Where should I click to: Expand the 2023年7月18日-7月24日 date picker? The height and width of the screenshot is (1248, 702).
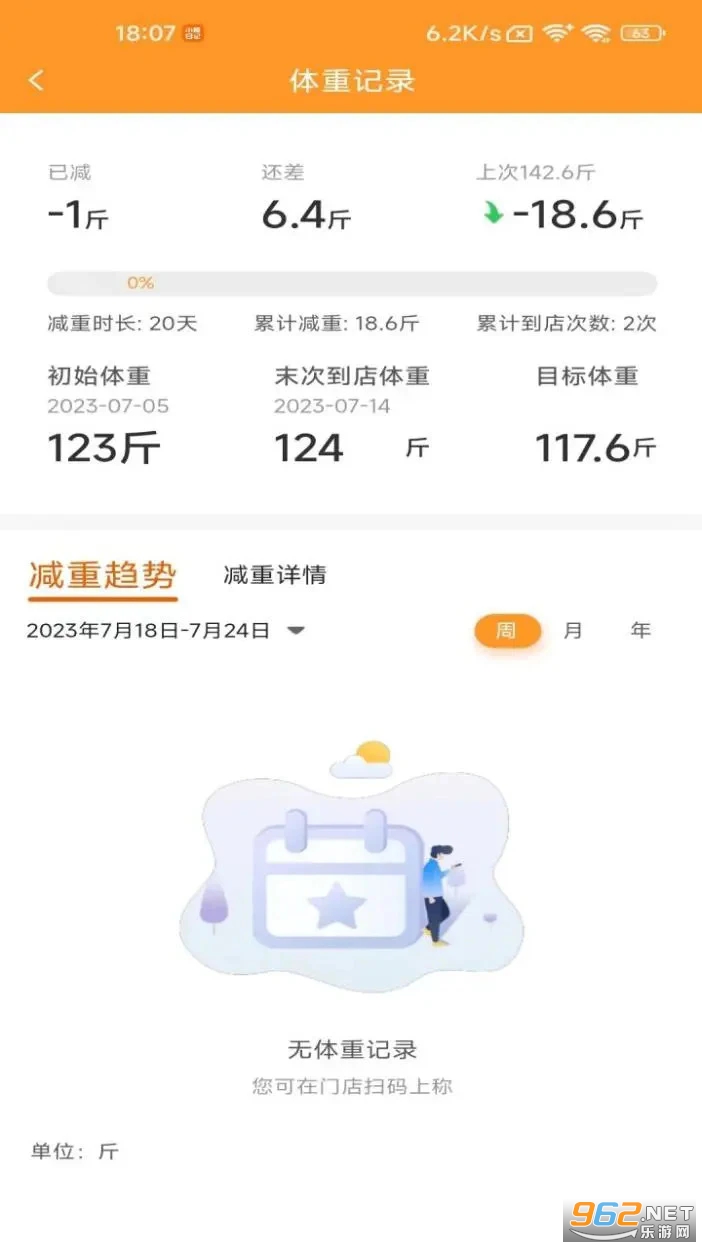[295, 630]
